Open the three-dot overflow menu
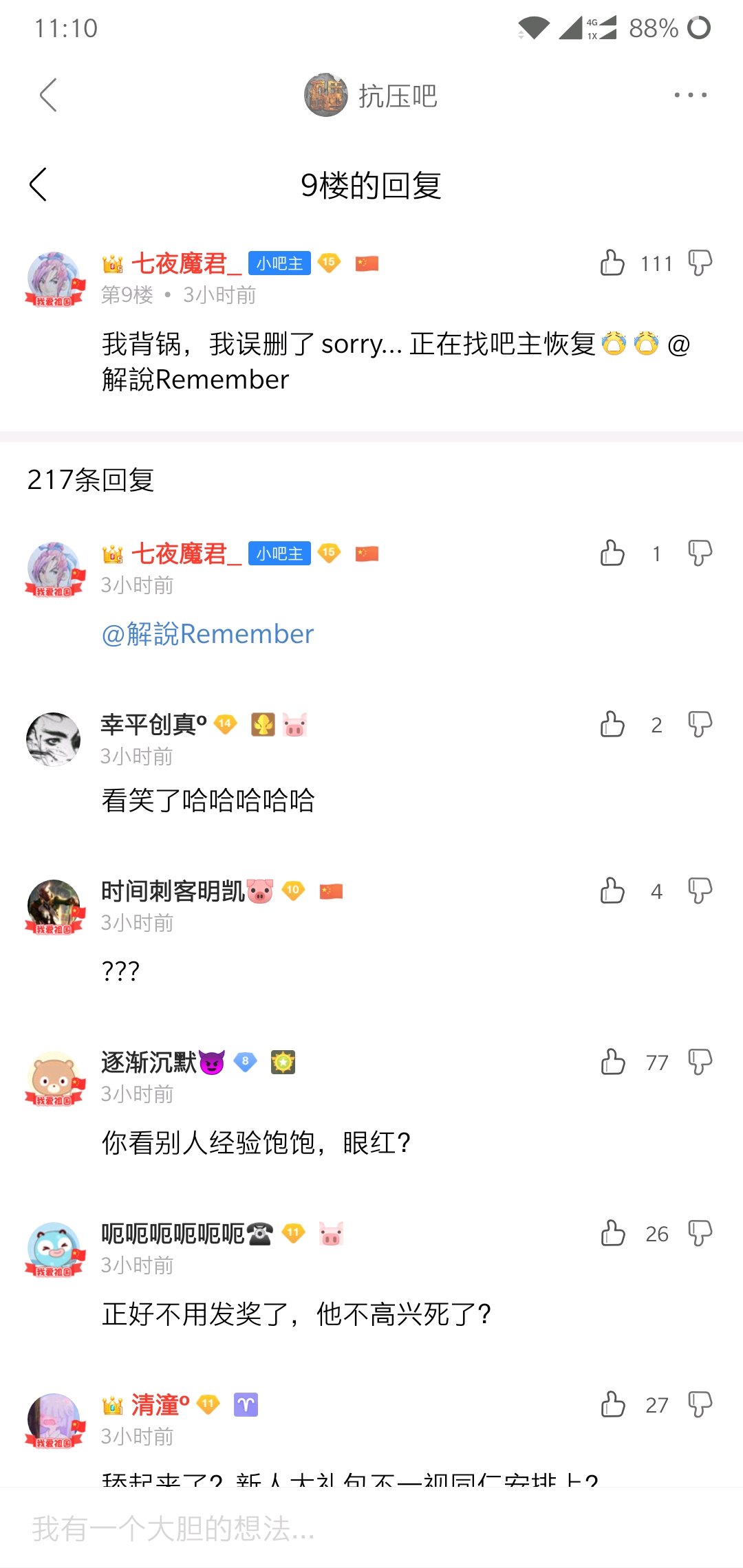743x1568 pixels. pyautogui.click(x=690, y=95)
